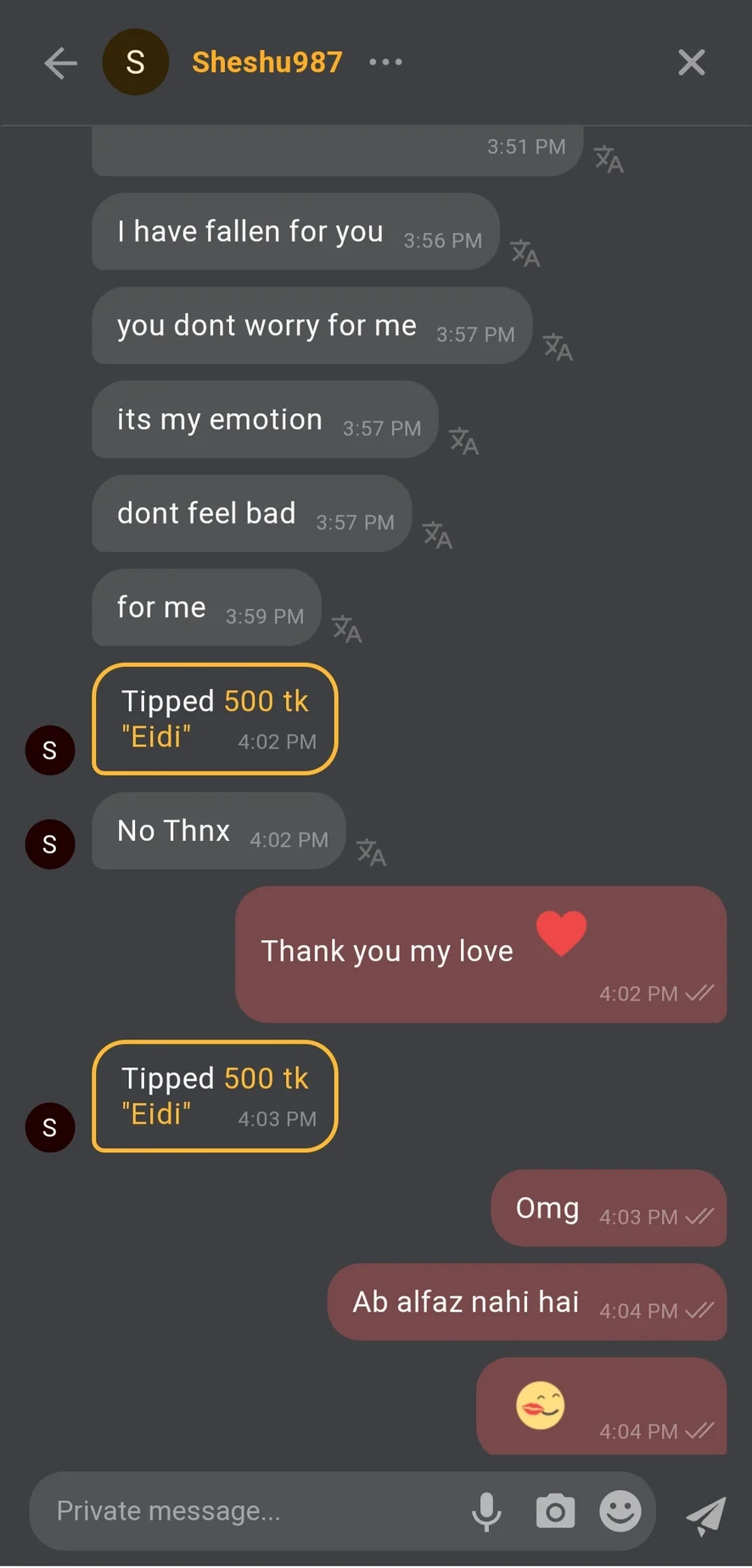The height and width of the screenshot is (1568, 752).
Task: Open the three-dot options menu
Action: tap(385, 62)
